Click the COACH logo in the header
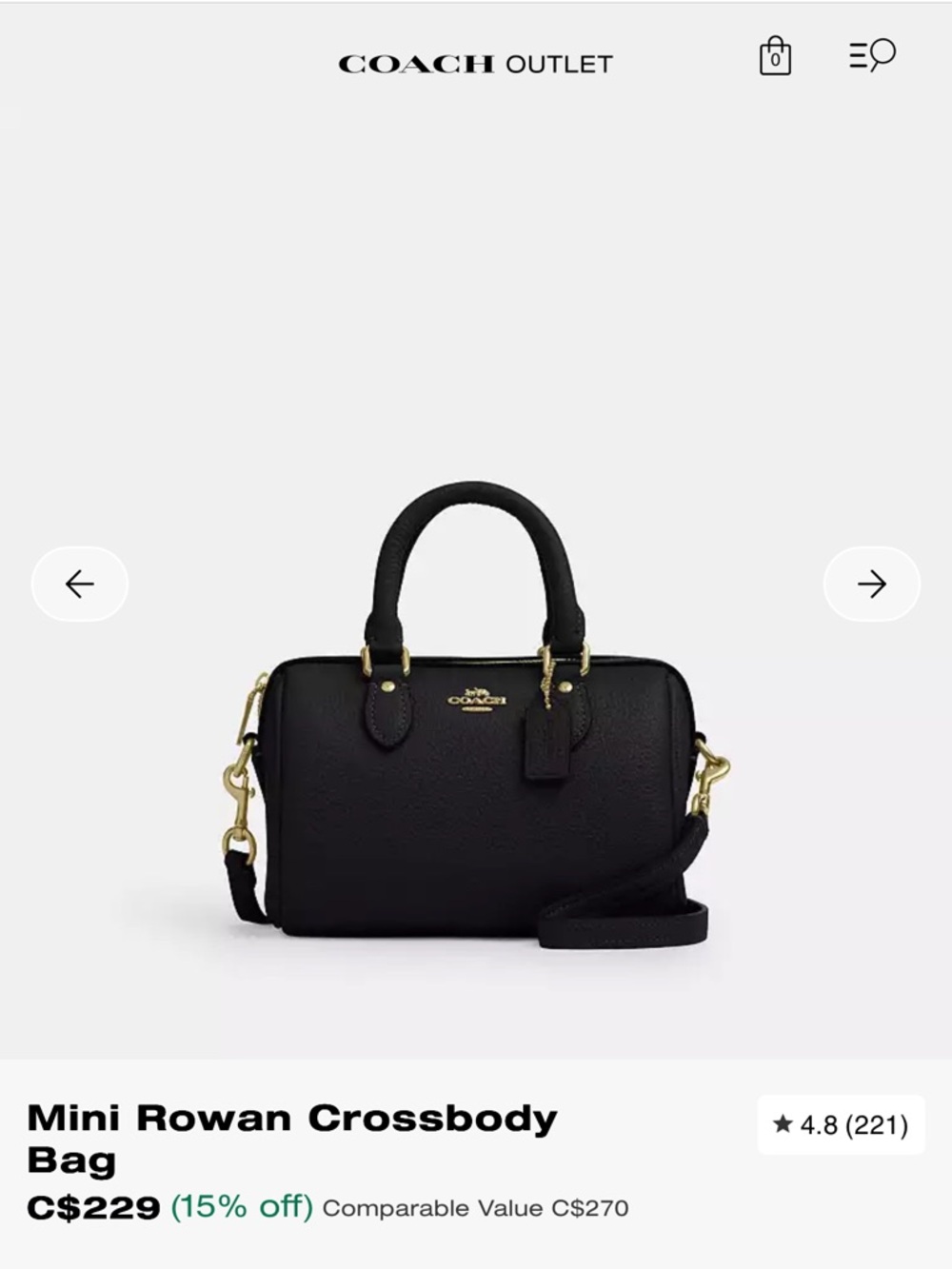This screenshot has width=952, height=1269. (x=475, y=64)
